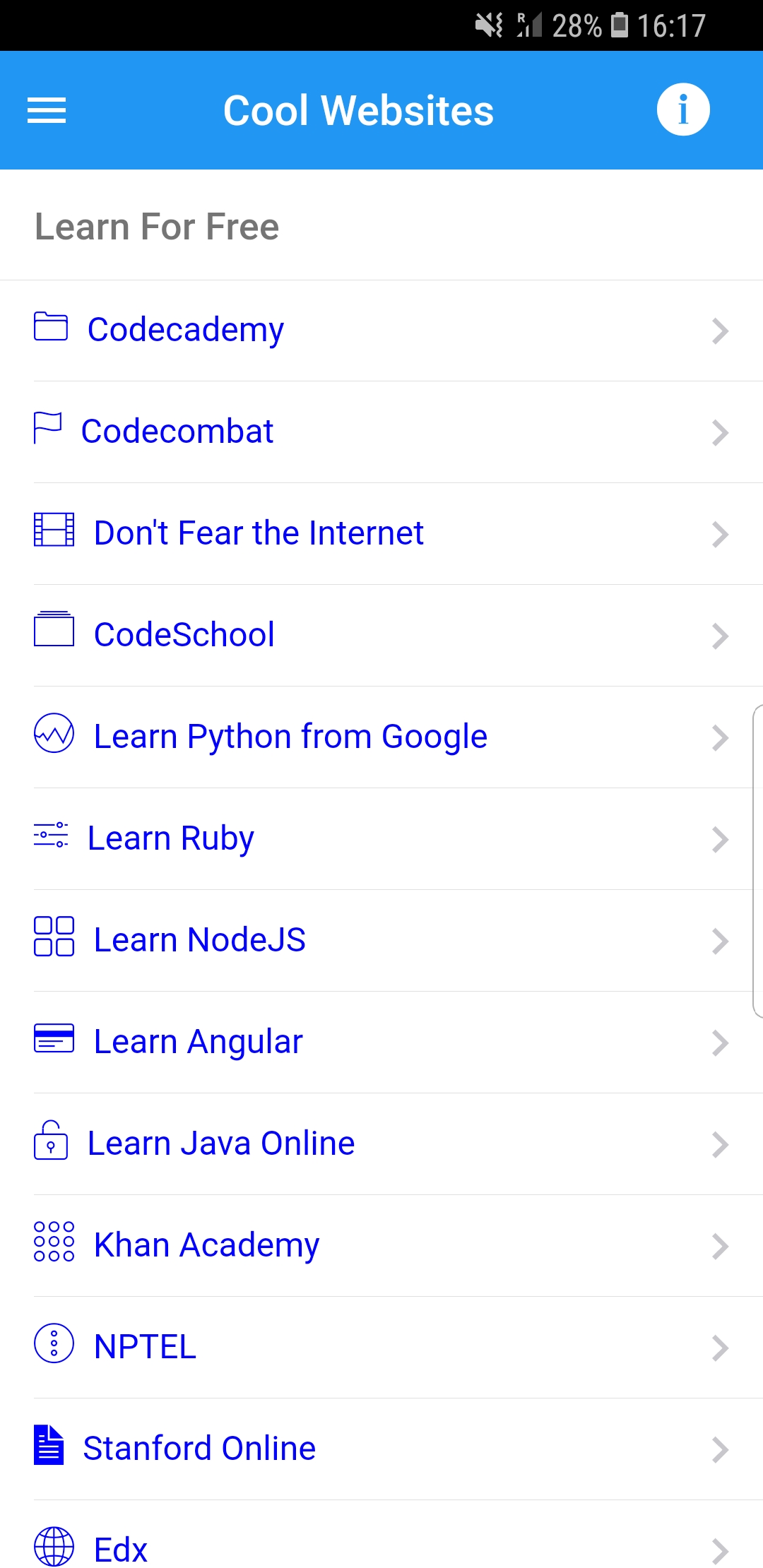Open the Codecademy entry
The width and height of the screenshot is (763, 1568).
[381, 331]
